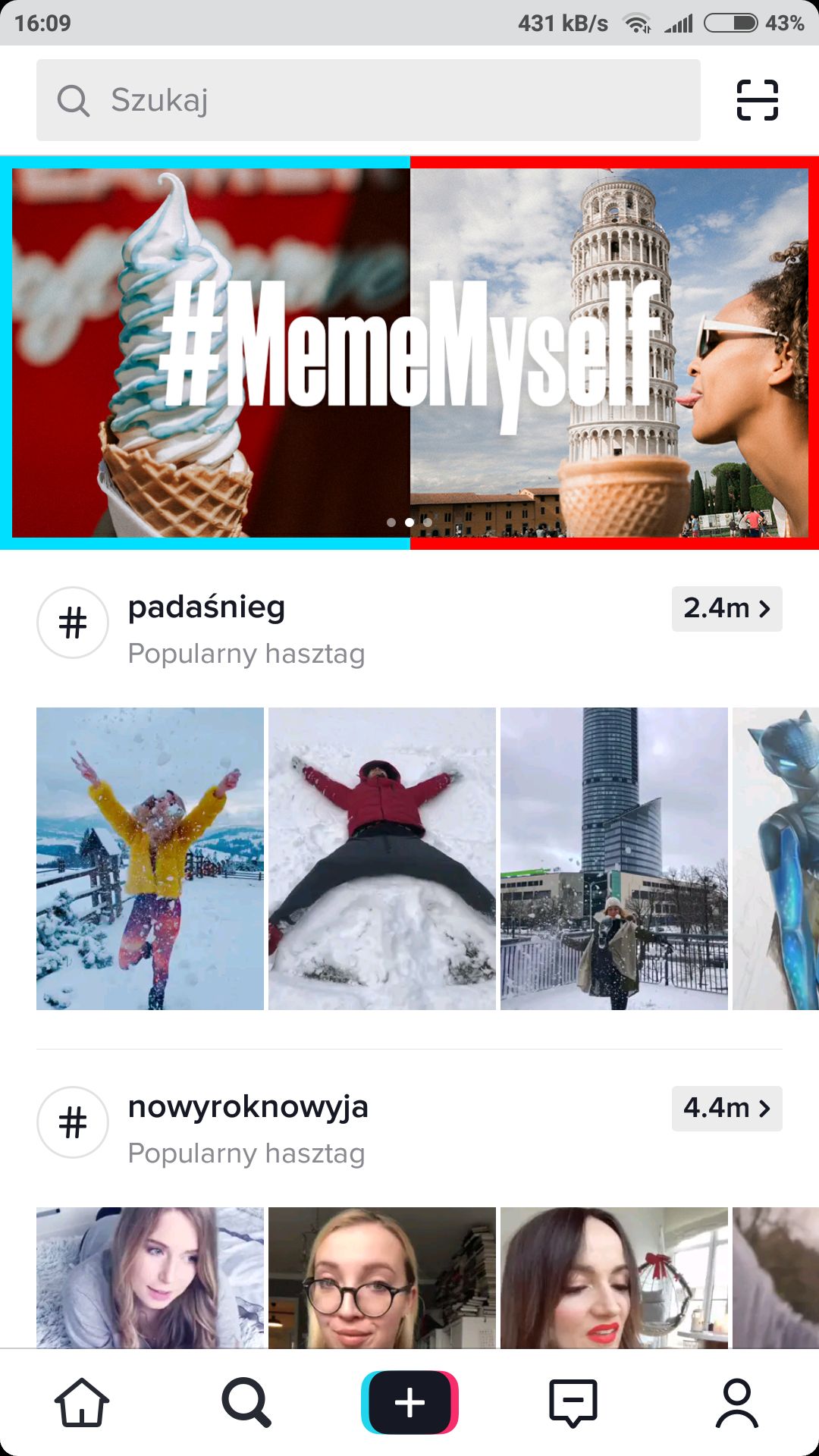Open the #MemeMyself banner
This screenshot has width=819, height=1456.
[x=409, y=353]
